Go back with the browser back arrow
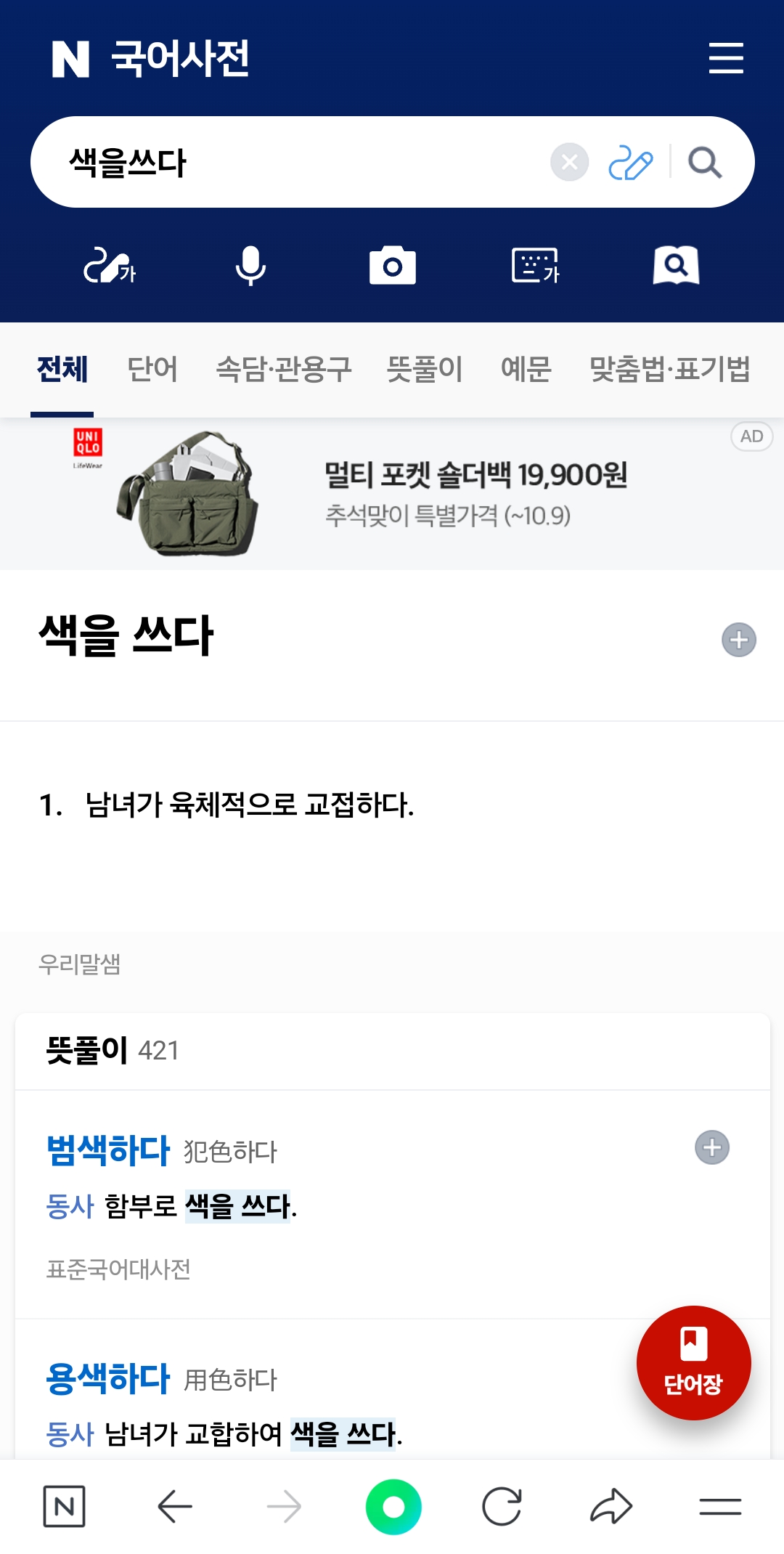The height and width of the screenshot is (1554, 784). [175, 1507]
